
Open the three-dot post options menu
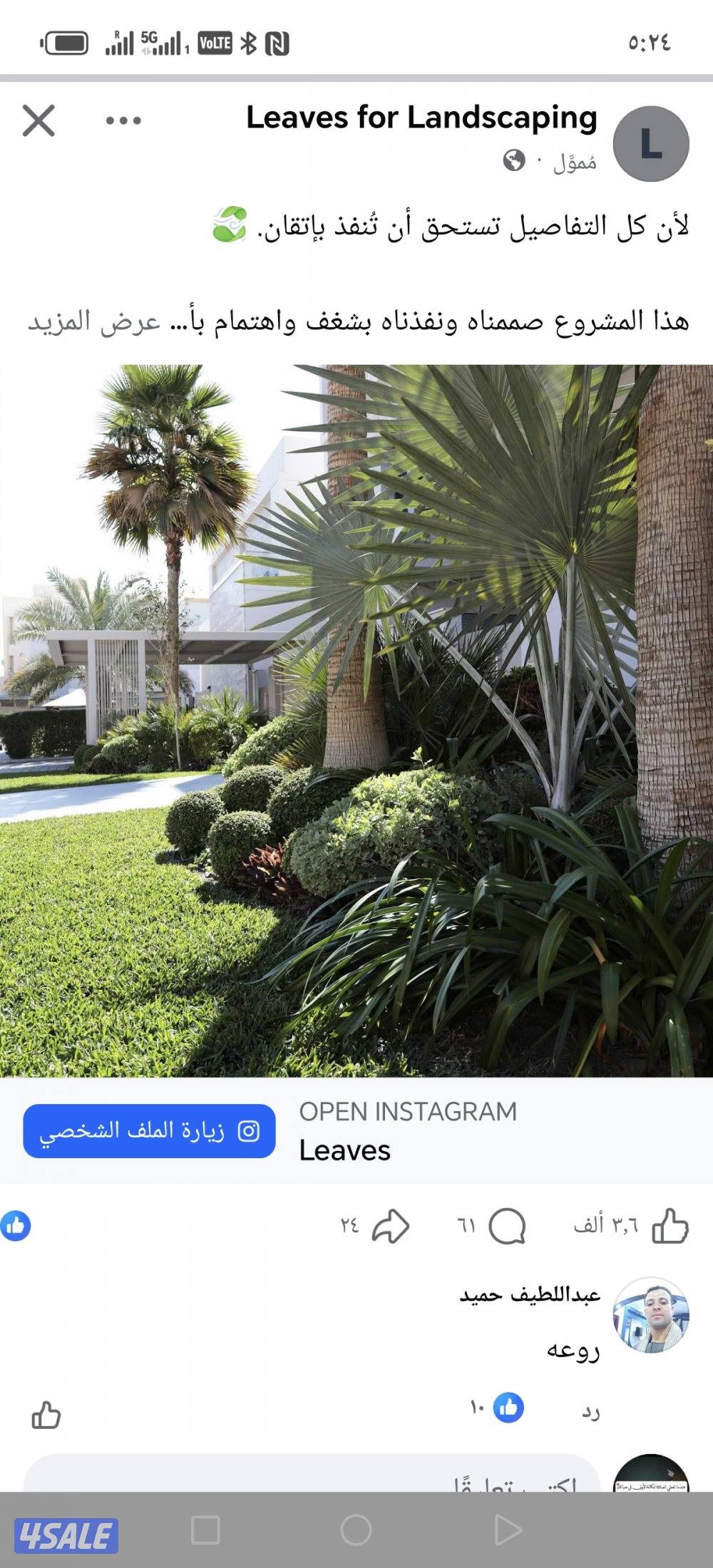123,120
